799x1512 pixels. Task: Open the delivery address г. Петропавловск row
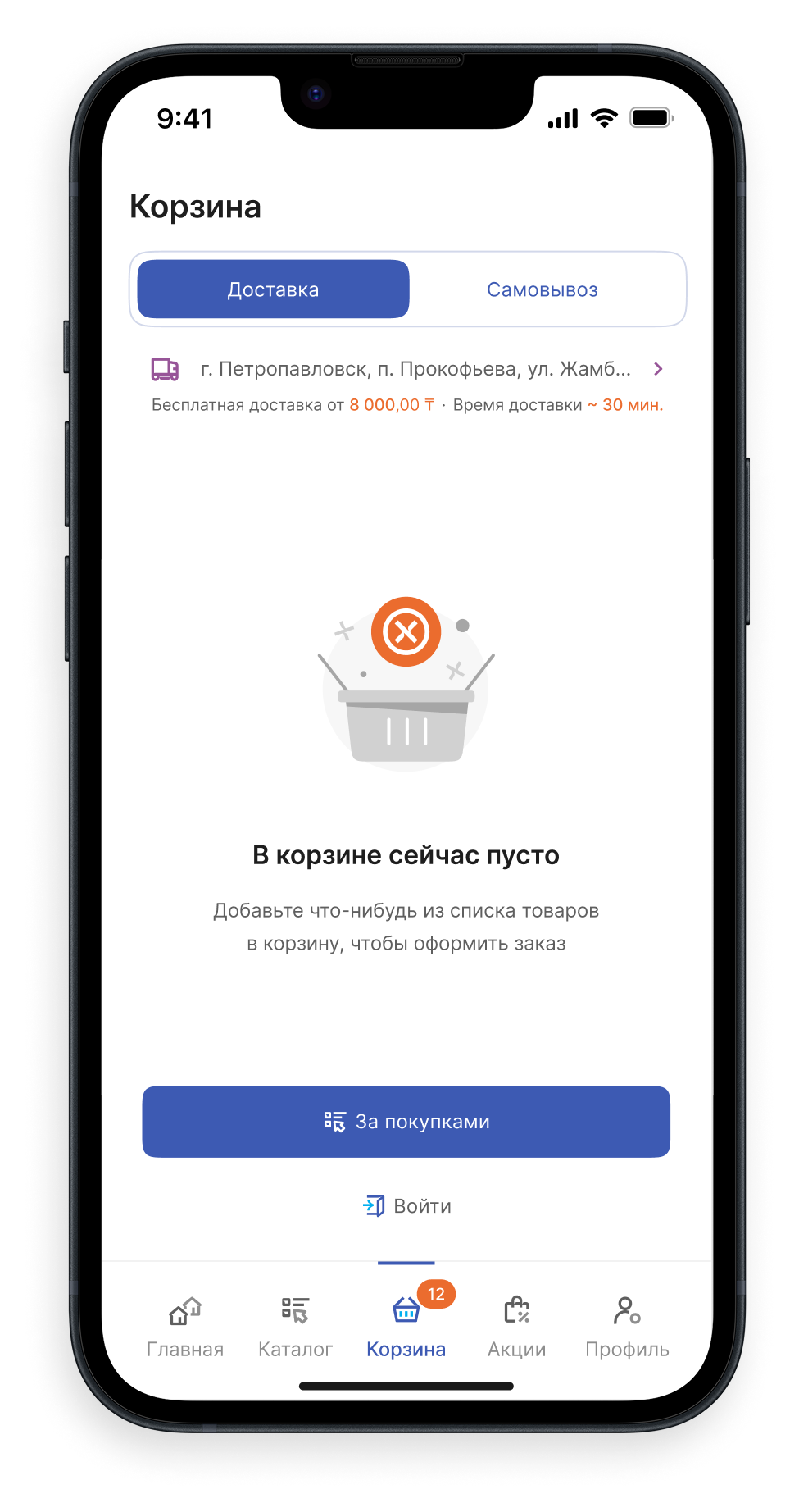(407, 369)
